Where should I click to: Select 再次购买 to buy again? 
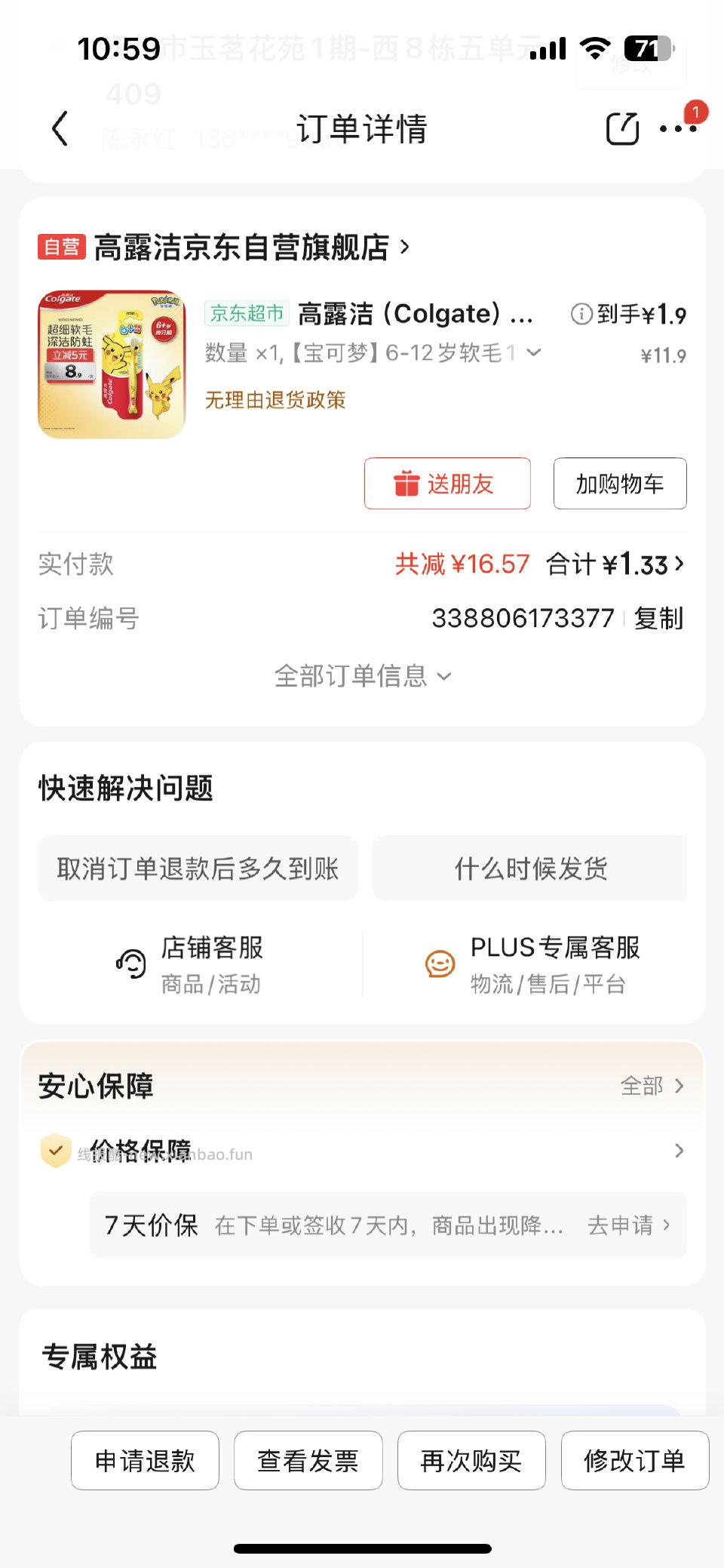[x=471, y=1461]
